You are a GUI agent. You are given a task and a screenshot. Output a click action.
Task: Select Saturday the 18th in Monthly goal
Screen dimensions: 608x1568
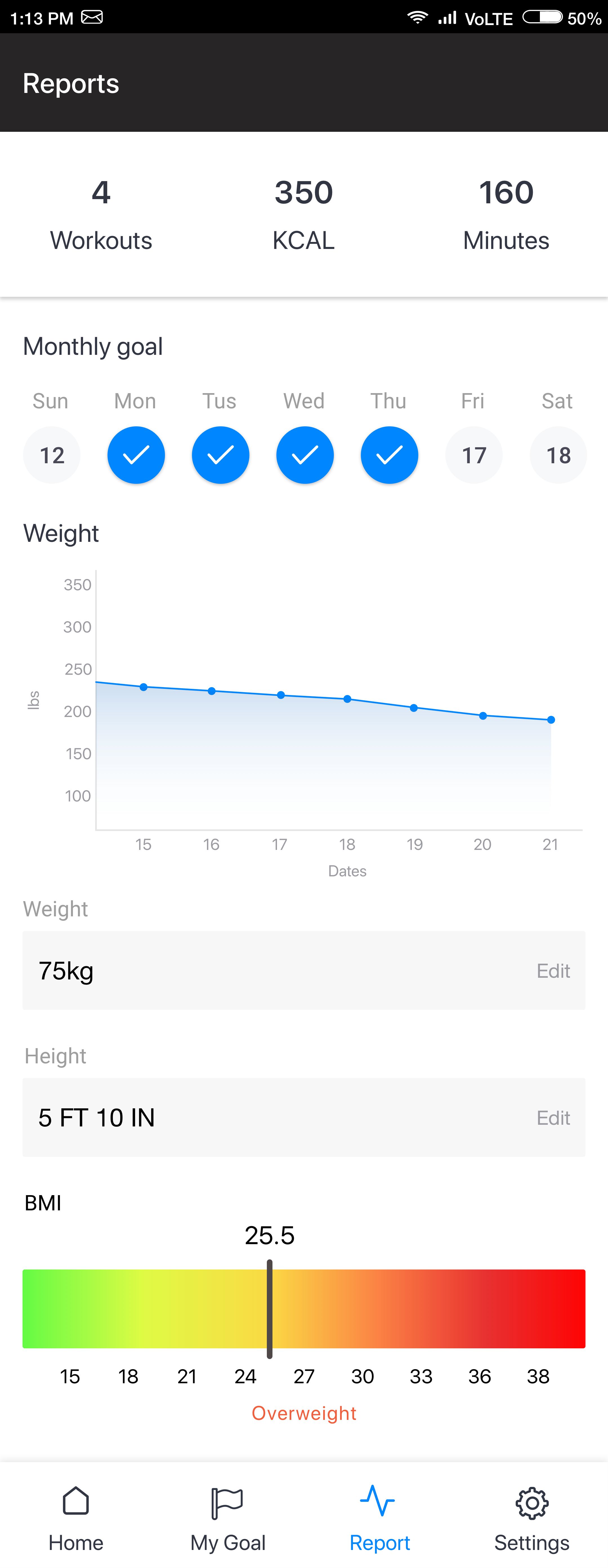558,455
